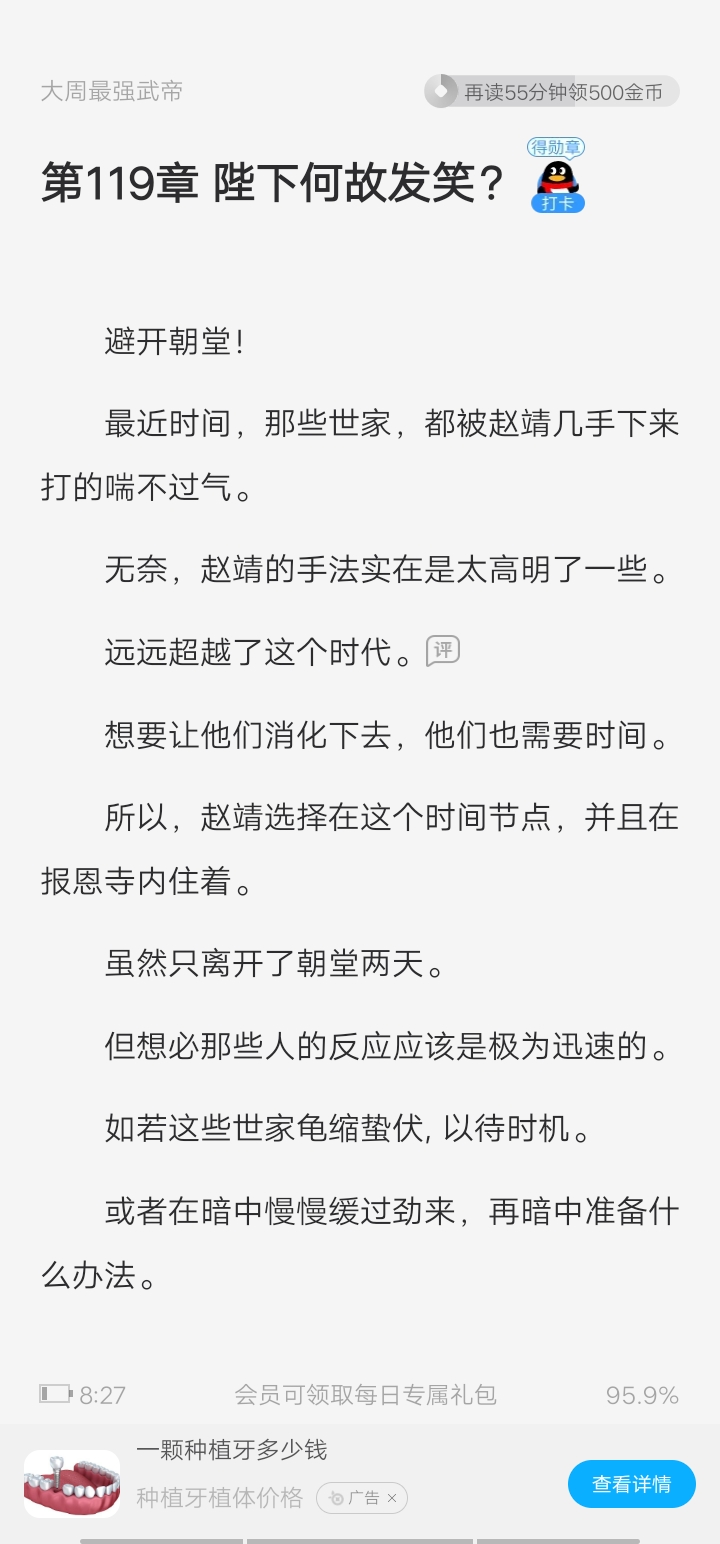Viewport: 720px width, 1544px height.
Task: Tap the 打卡 penguin badge to check in
Action: pos(557,176)
